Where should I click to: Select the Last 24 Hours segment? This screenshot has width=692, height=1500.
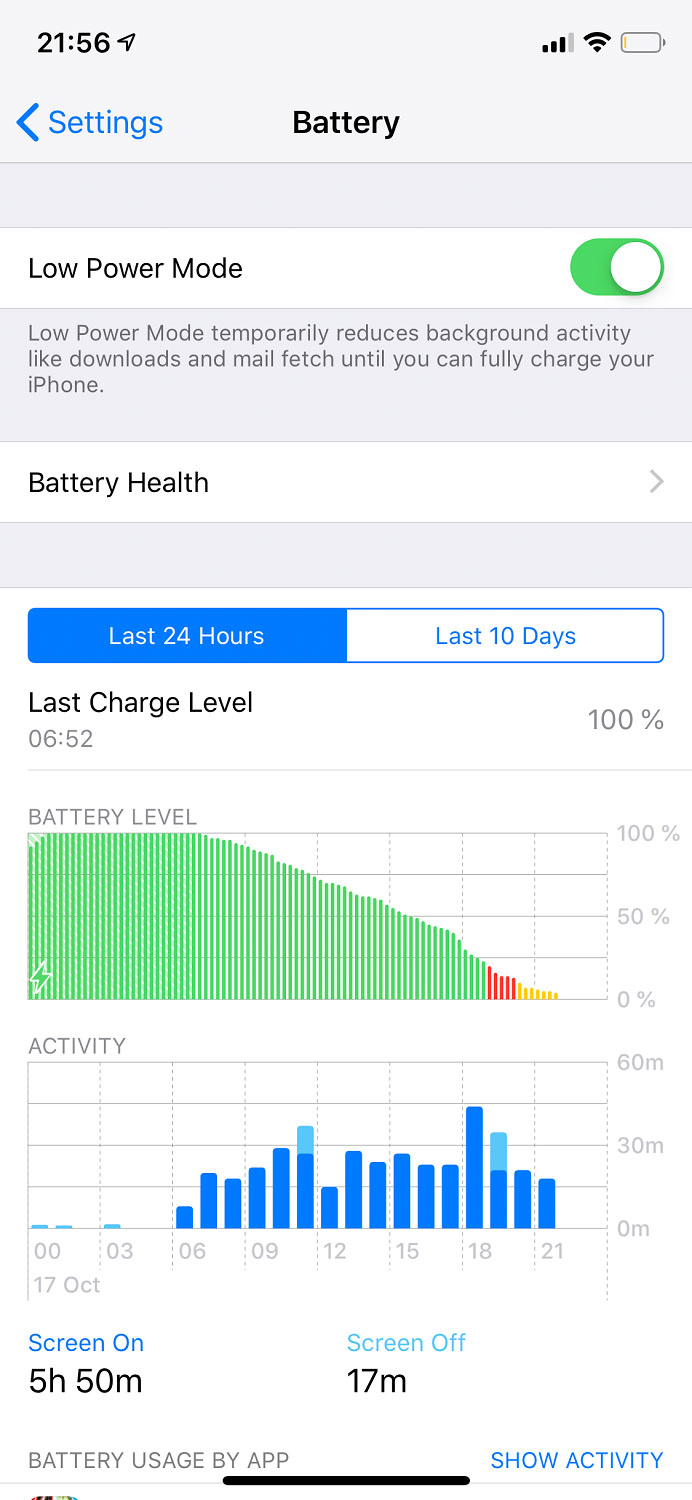click(187, 636)
